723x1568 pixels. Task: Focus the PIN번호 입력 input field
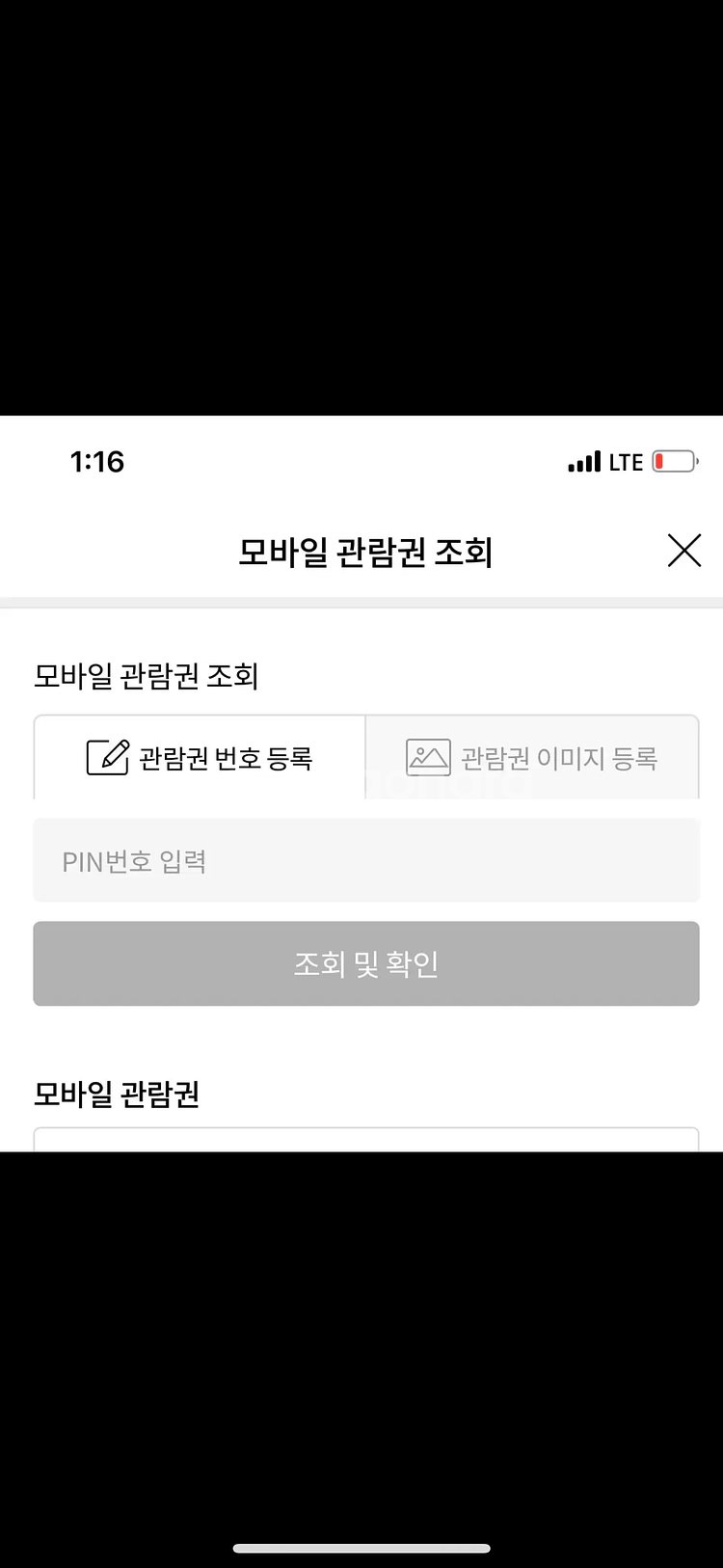(366, 859)
